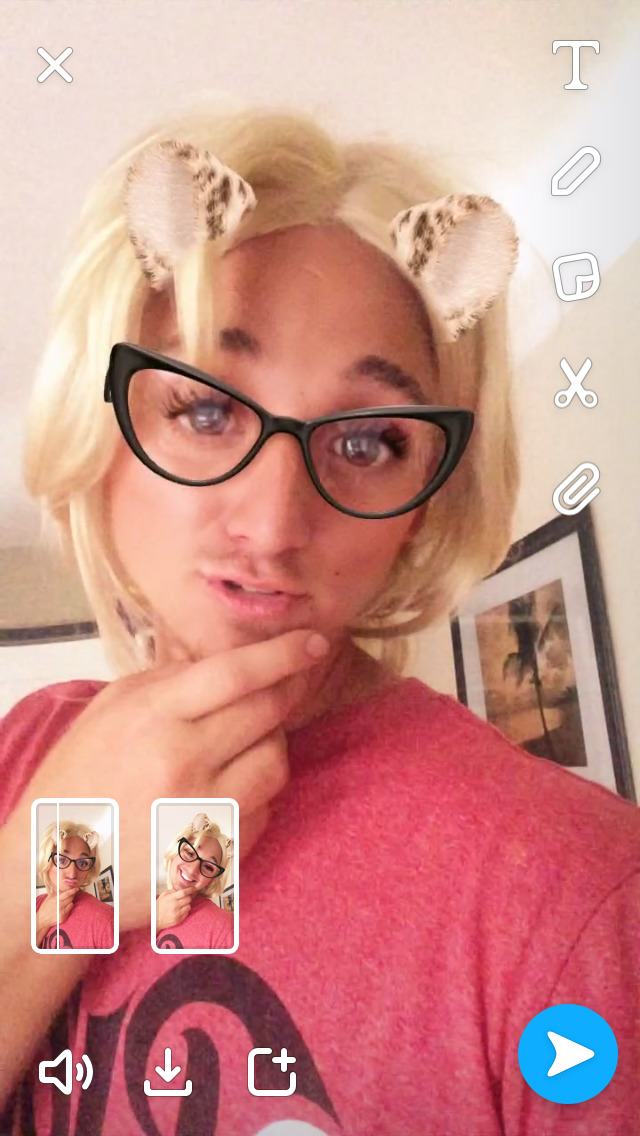Select the first video clip thumbnail

point(75,875)
